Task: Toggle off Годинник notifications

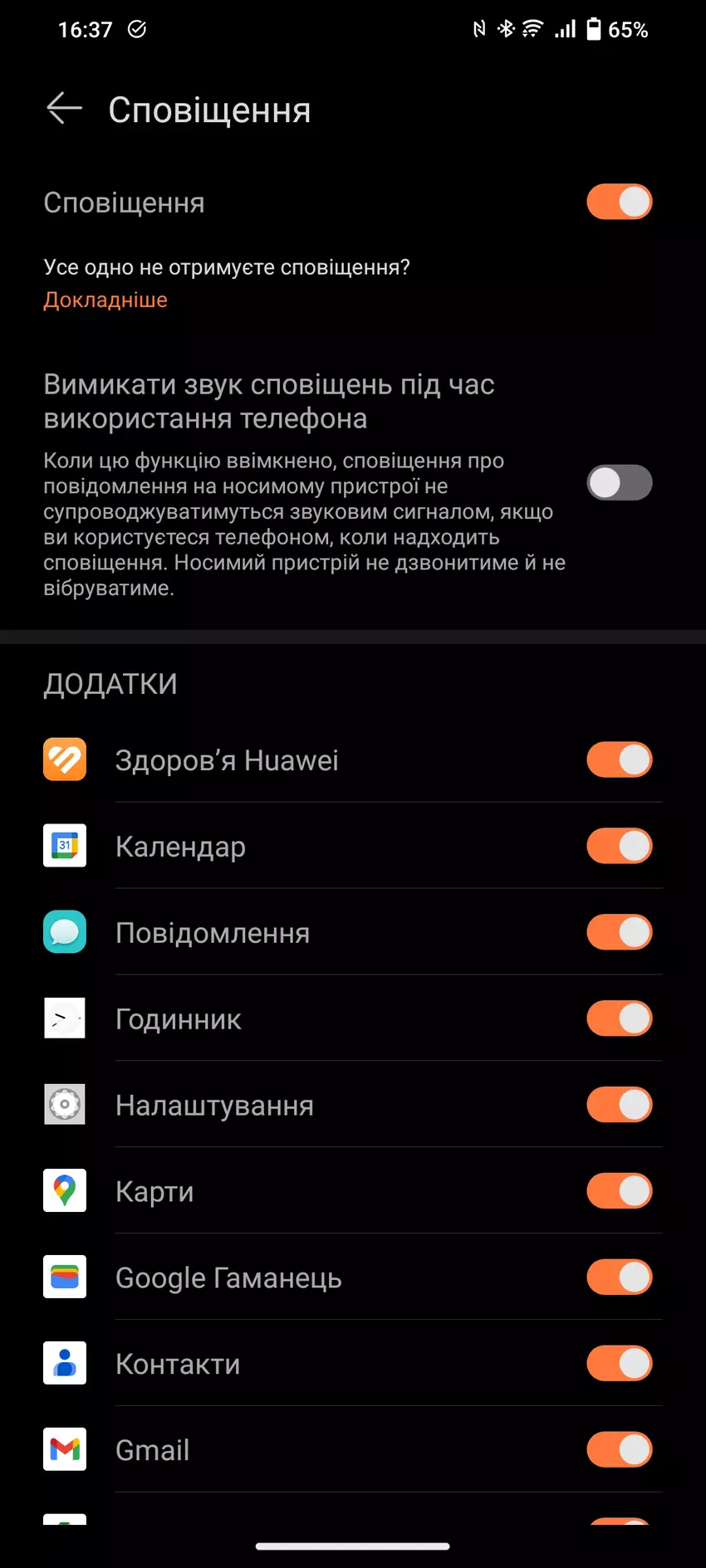Action: point(619,1018)
